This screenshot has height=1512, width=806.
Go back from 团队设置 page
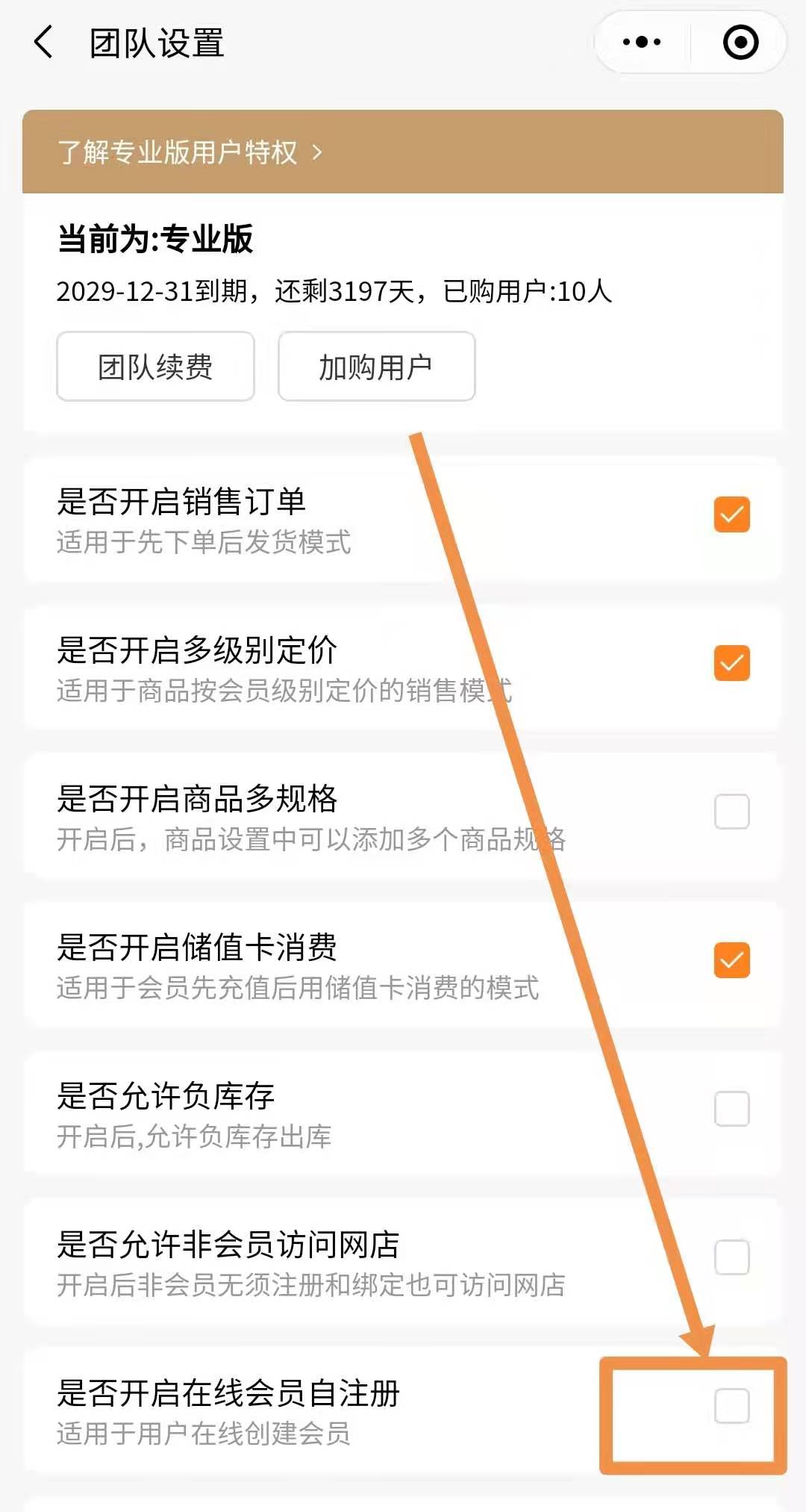[45, 43]
